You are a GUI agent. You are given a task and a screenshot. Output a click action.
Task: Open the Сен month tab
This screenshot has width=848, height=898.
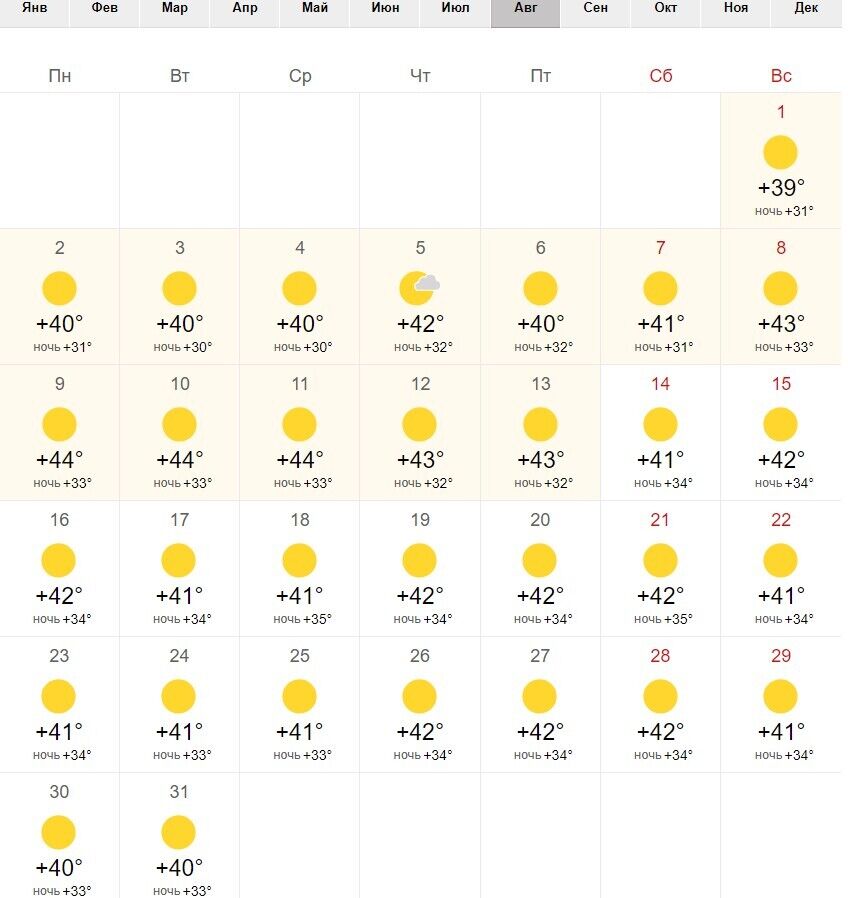click(x=595, y=9)
